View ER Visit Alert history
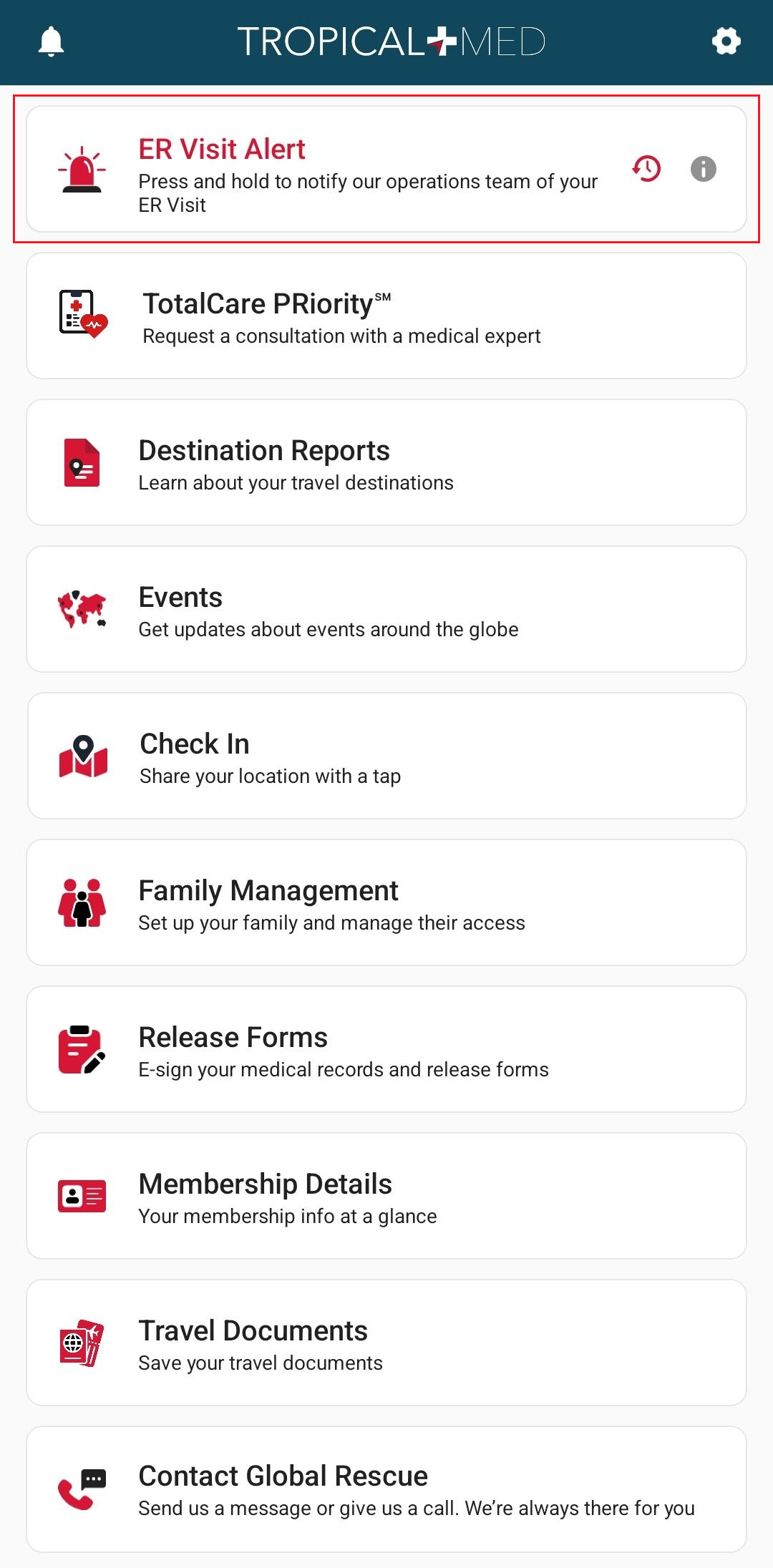This screenshot has width=773, height=1568. point(646,169)
